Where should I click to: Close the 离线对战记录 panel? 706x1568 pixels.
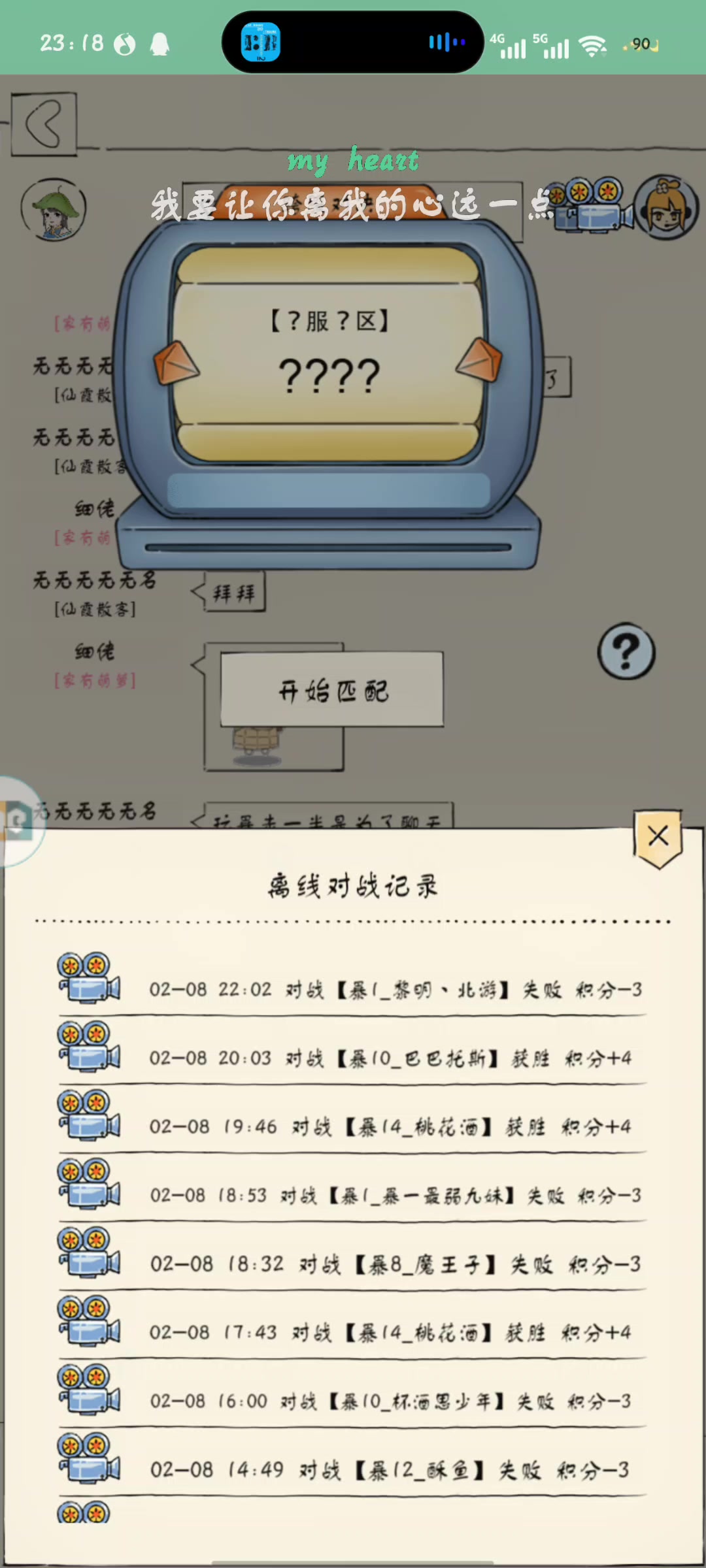658,837
